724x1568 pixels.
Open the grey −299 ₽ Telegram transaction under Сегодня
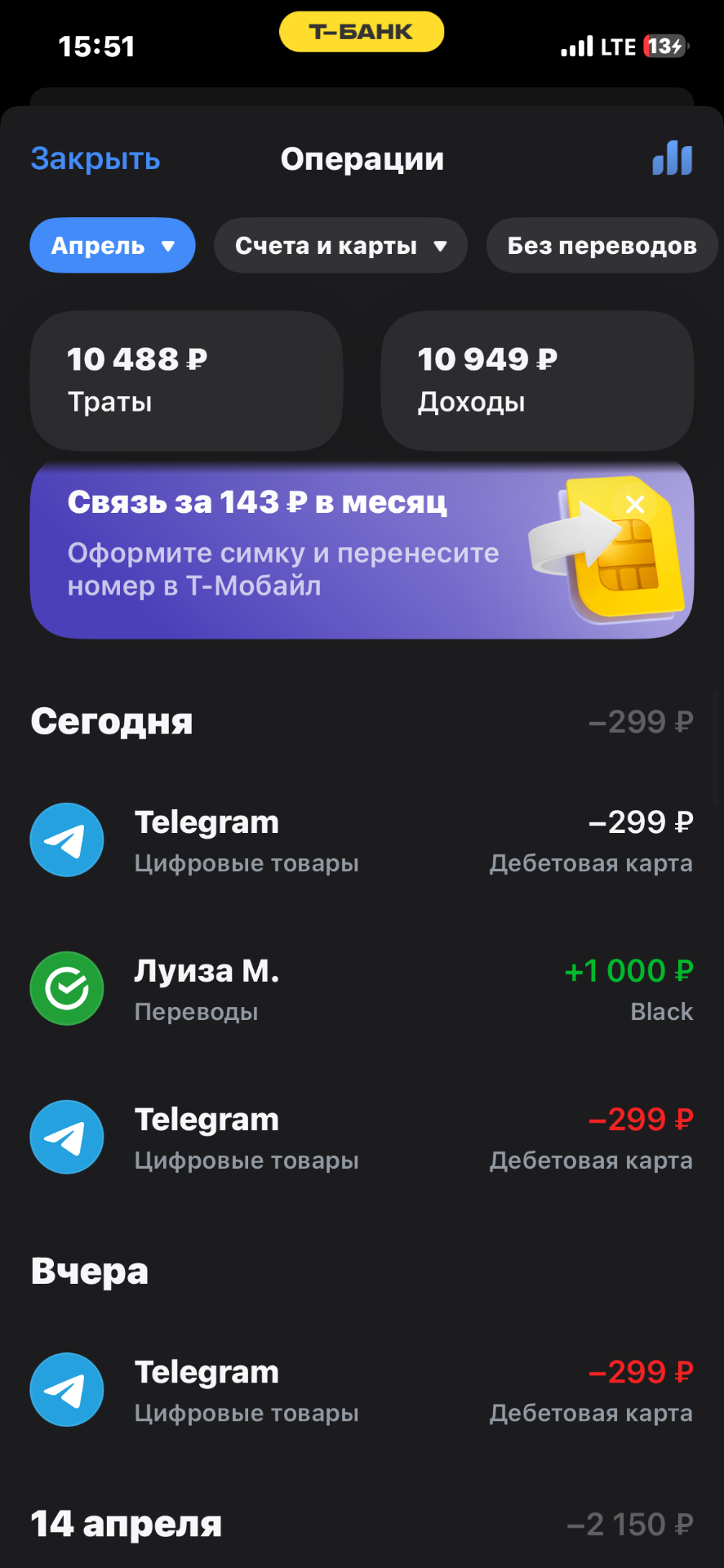pos(362,840)
